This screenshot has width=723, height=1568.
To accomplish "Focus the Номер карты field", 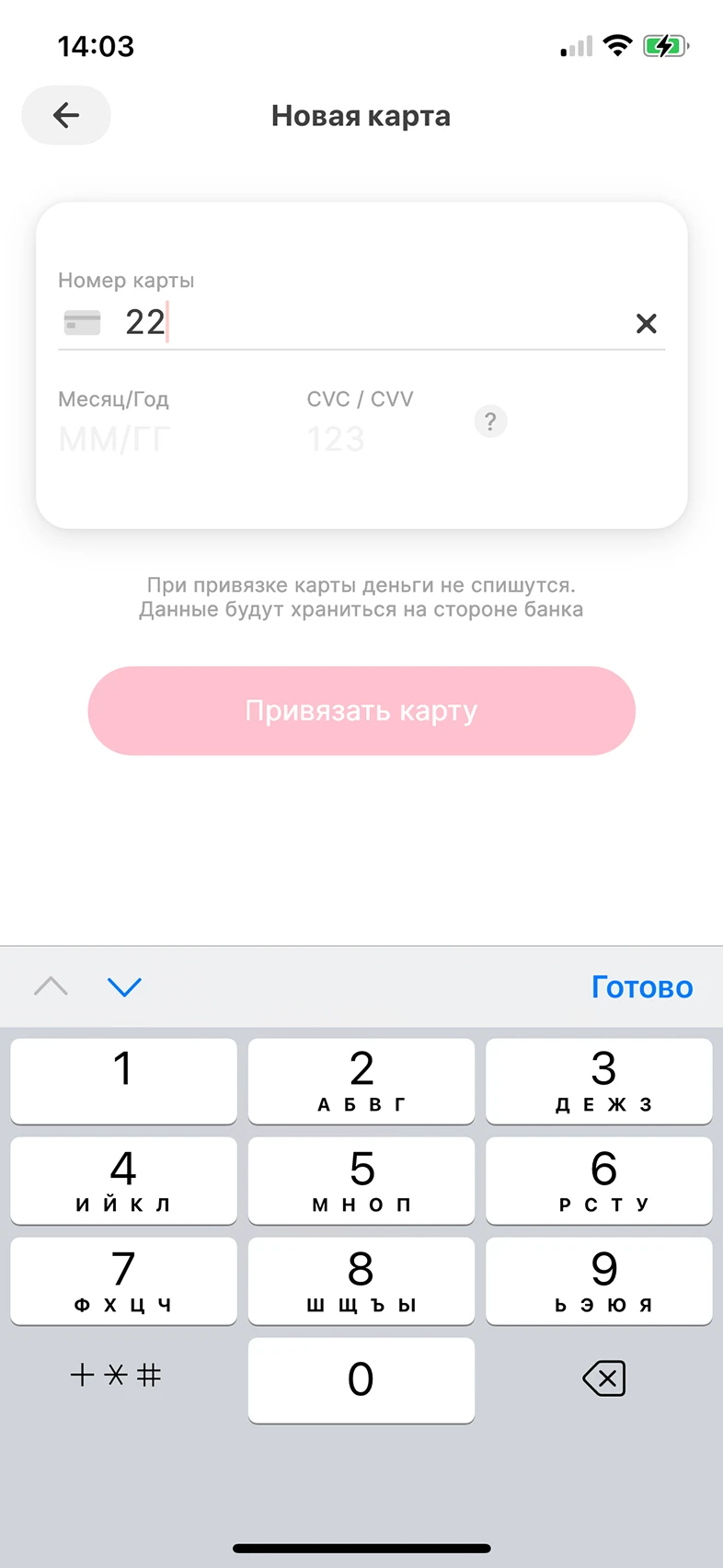I will [368, 323].
